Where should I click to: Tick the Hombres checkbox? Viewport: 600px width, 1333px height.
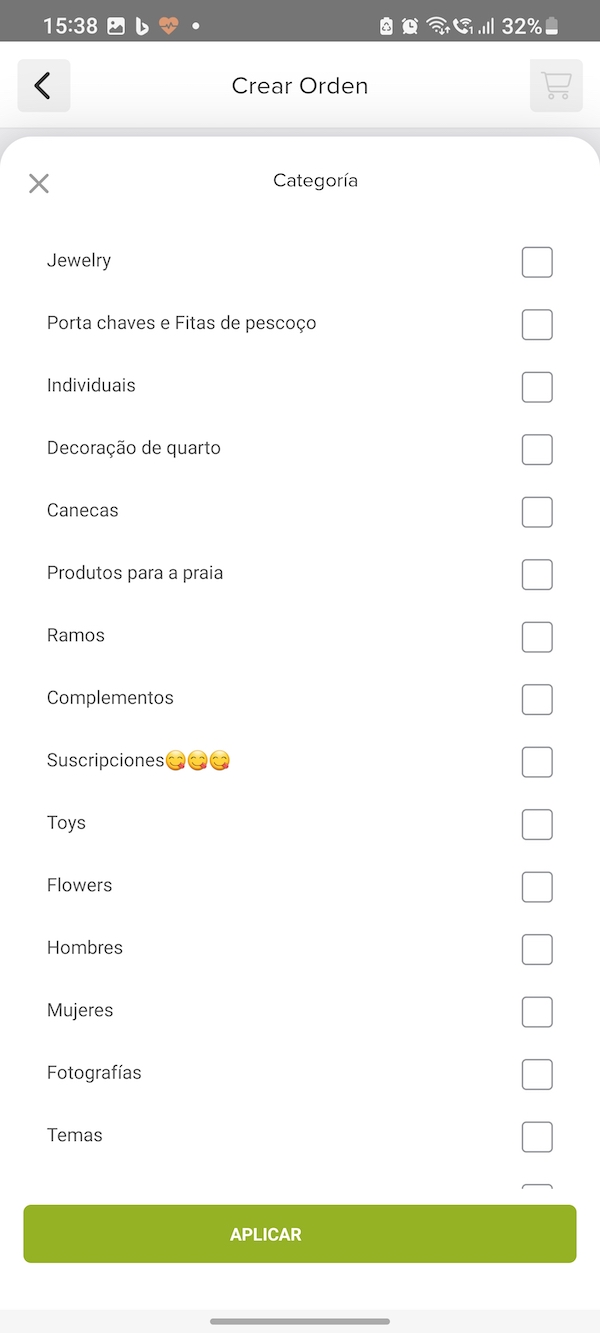537,949
